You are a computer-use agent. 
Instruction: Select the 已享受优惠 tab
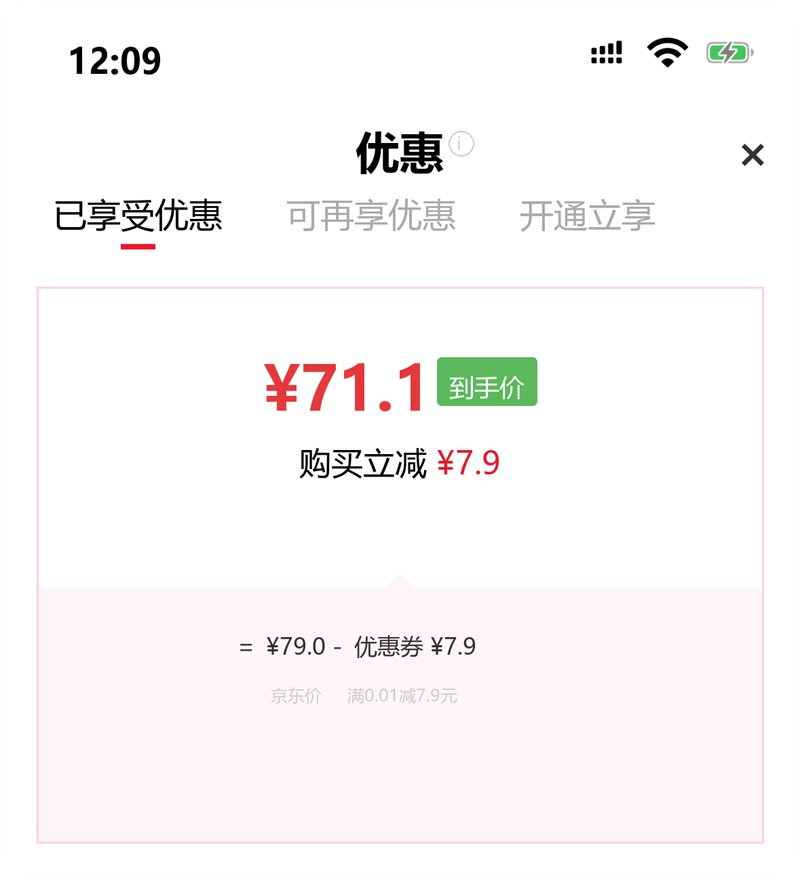138,216
